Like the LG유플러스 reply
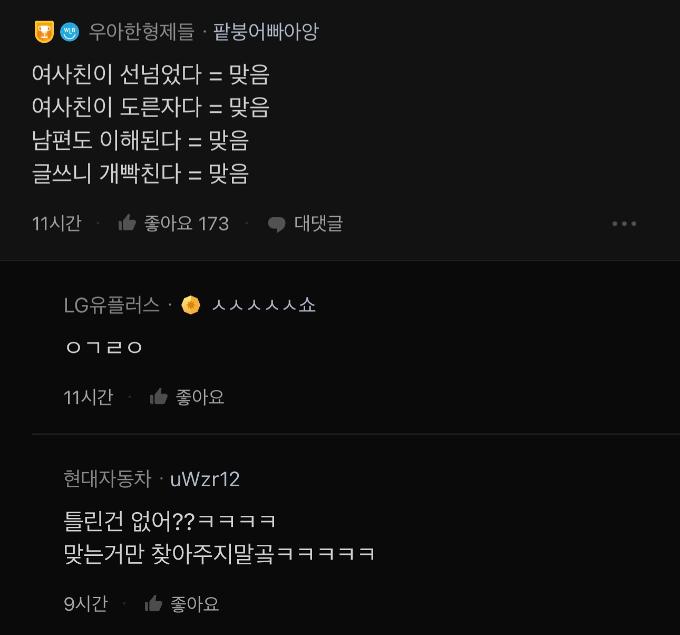The image size is (680, 635). pyautogui.click(x=186, y=398)
